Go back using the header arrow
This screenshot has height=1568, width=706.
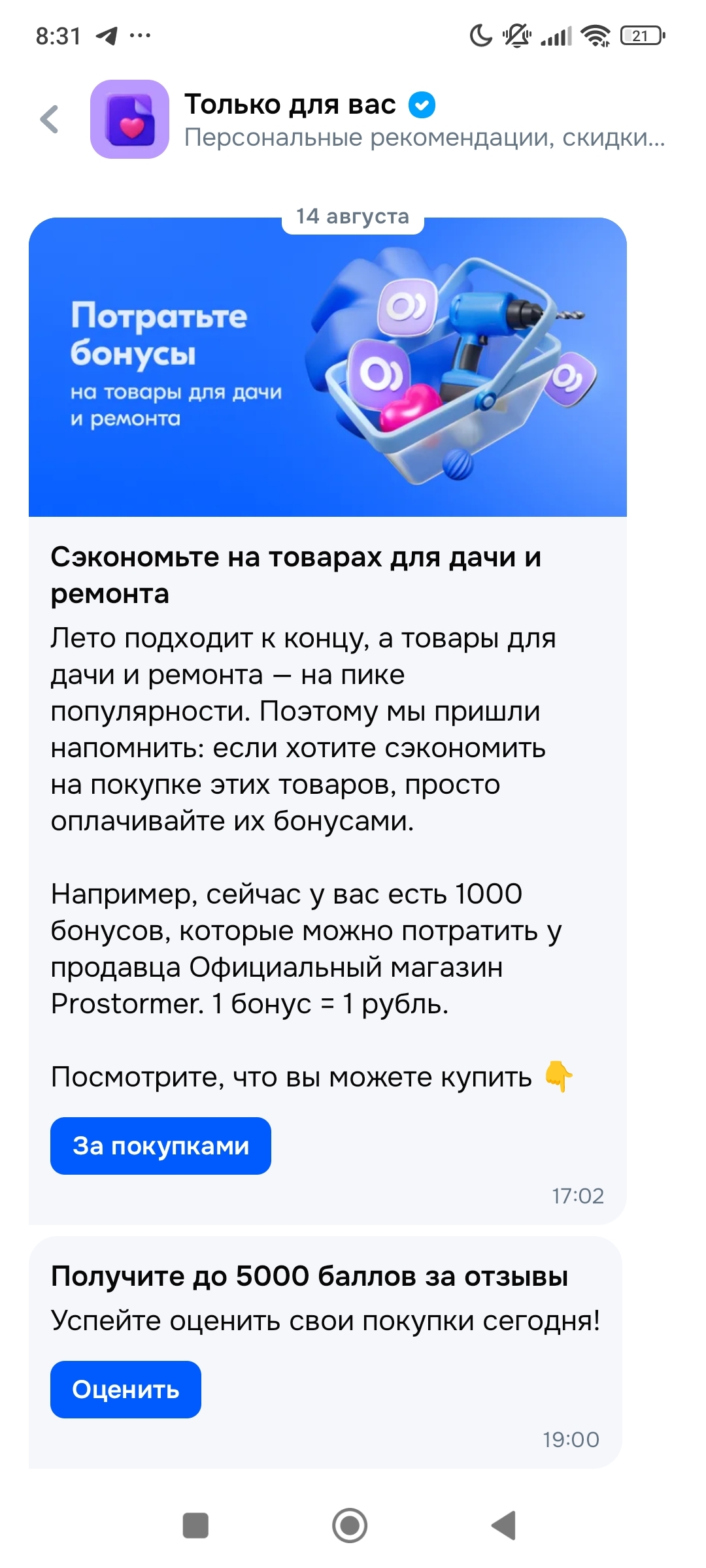pyautogui.click(x=50, y=120)
